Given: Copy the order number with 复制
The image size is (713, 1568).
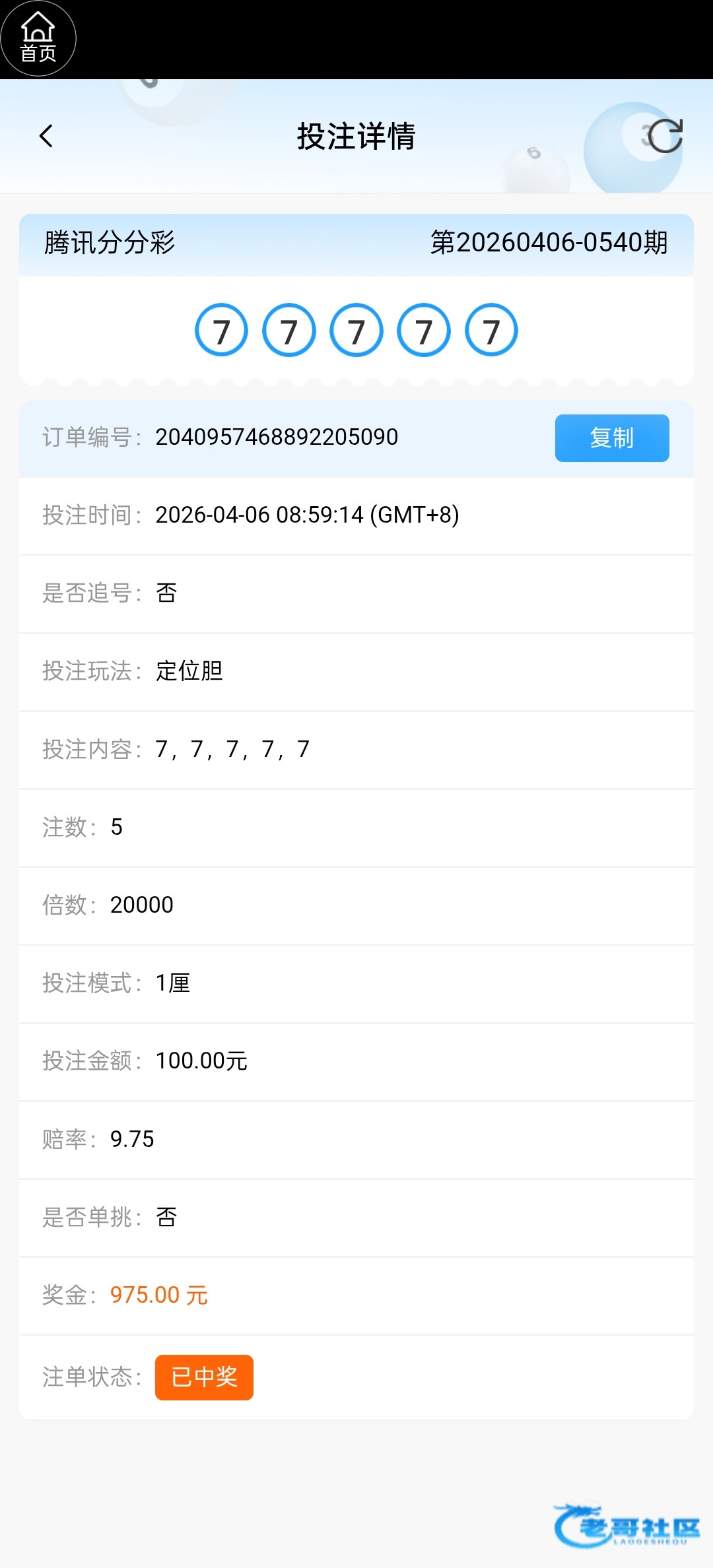Looking at the screenshot, I should point(611,438).
